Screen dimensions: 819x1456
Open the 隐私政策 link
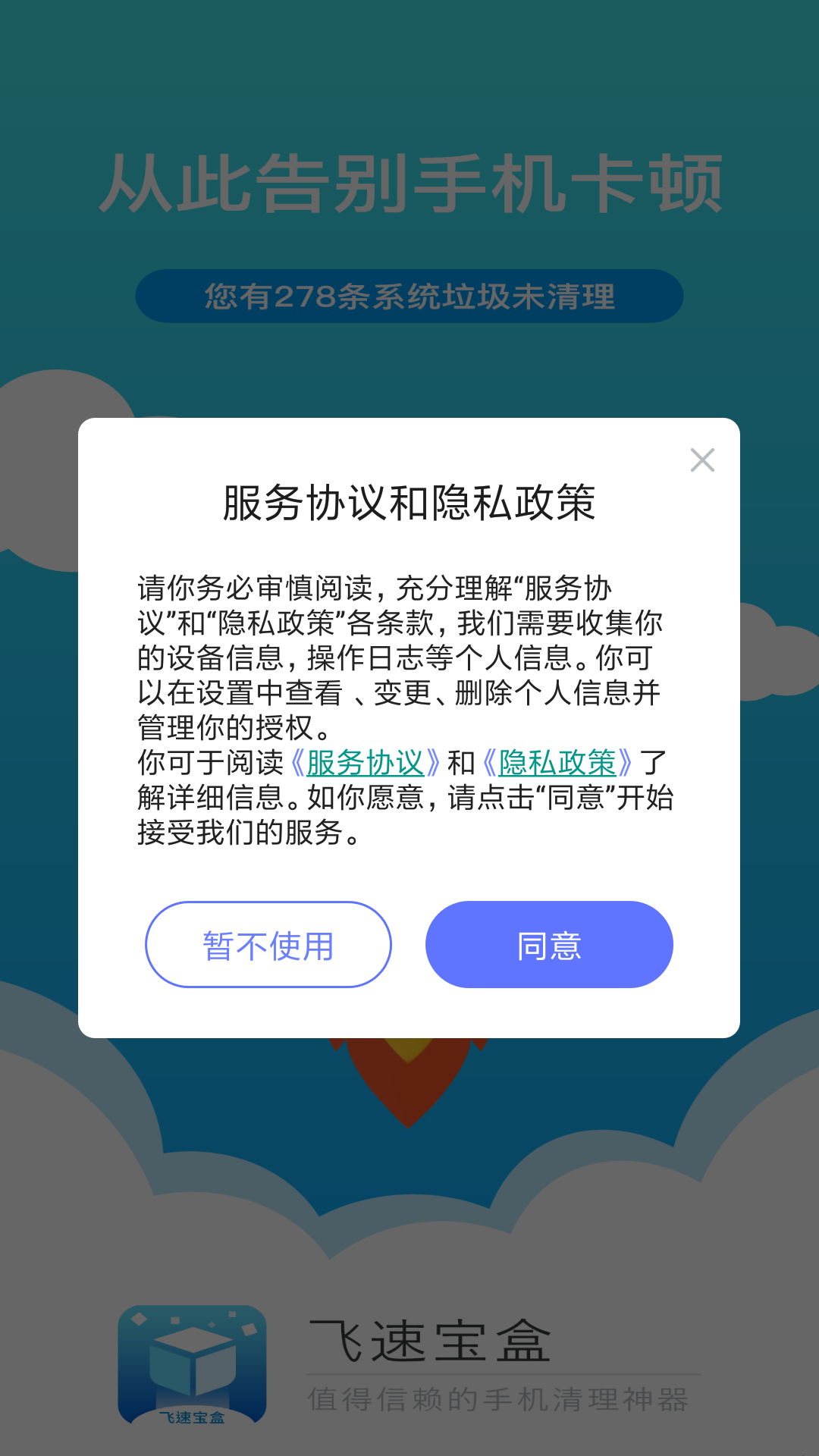(557, 763)
